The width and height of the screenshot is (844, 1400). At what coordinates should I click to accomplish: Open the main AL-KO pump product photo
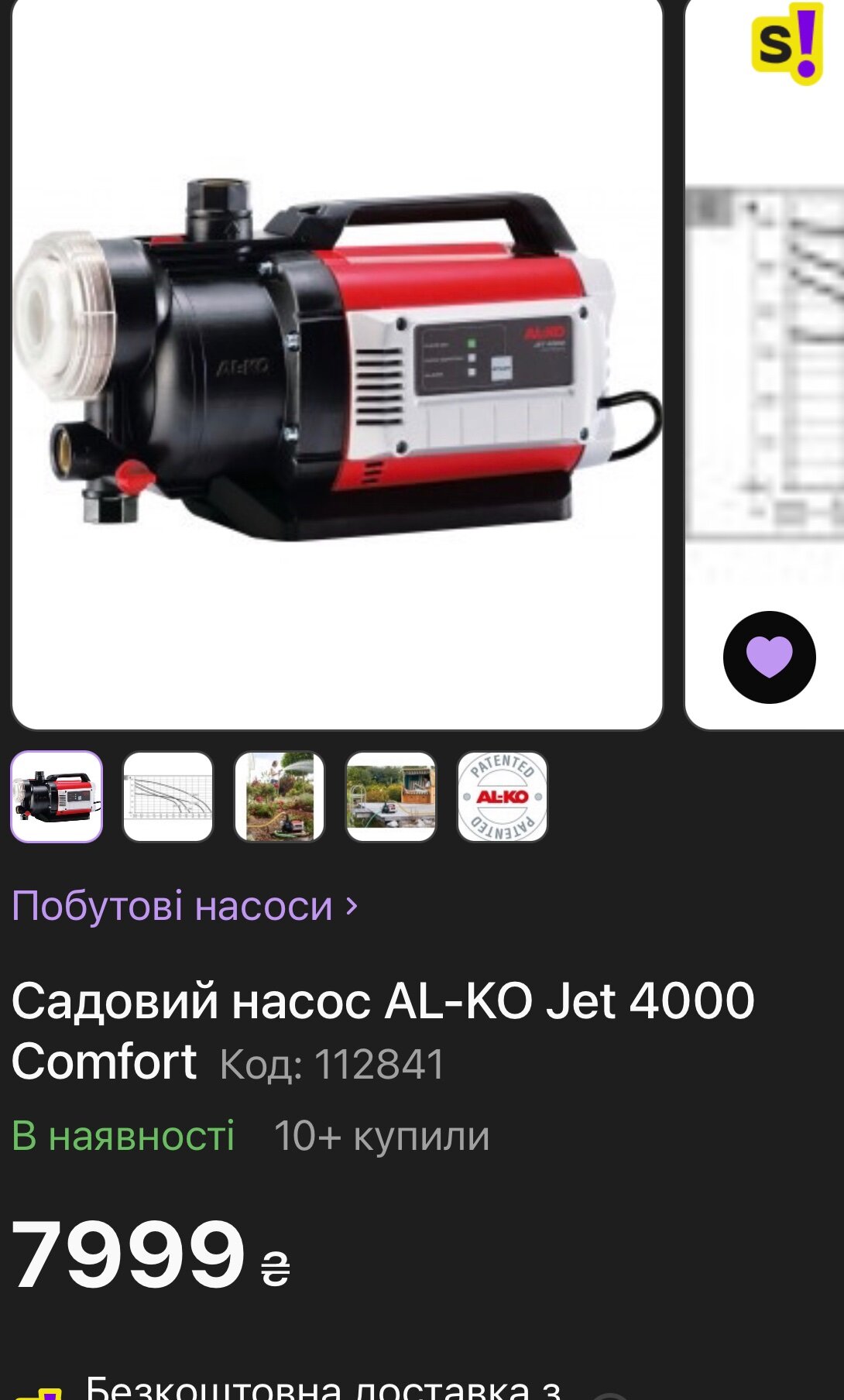click(x=337, y=364)
